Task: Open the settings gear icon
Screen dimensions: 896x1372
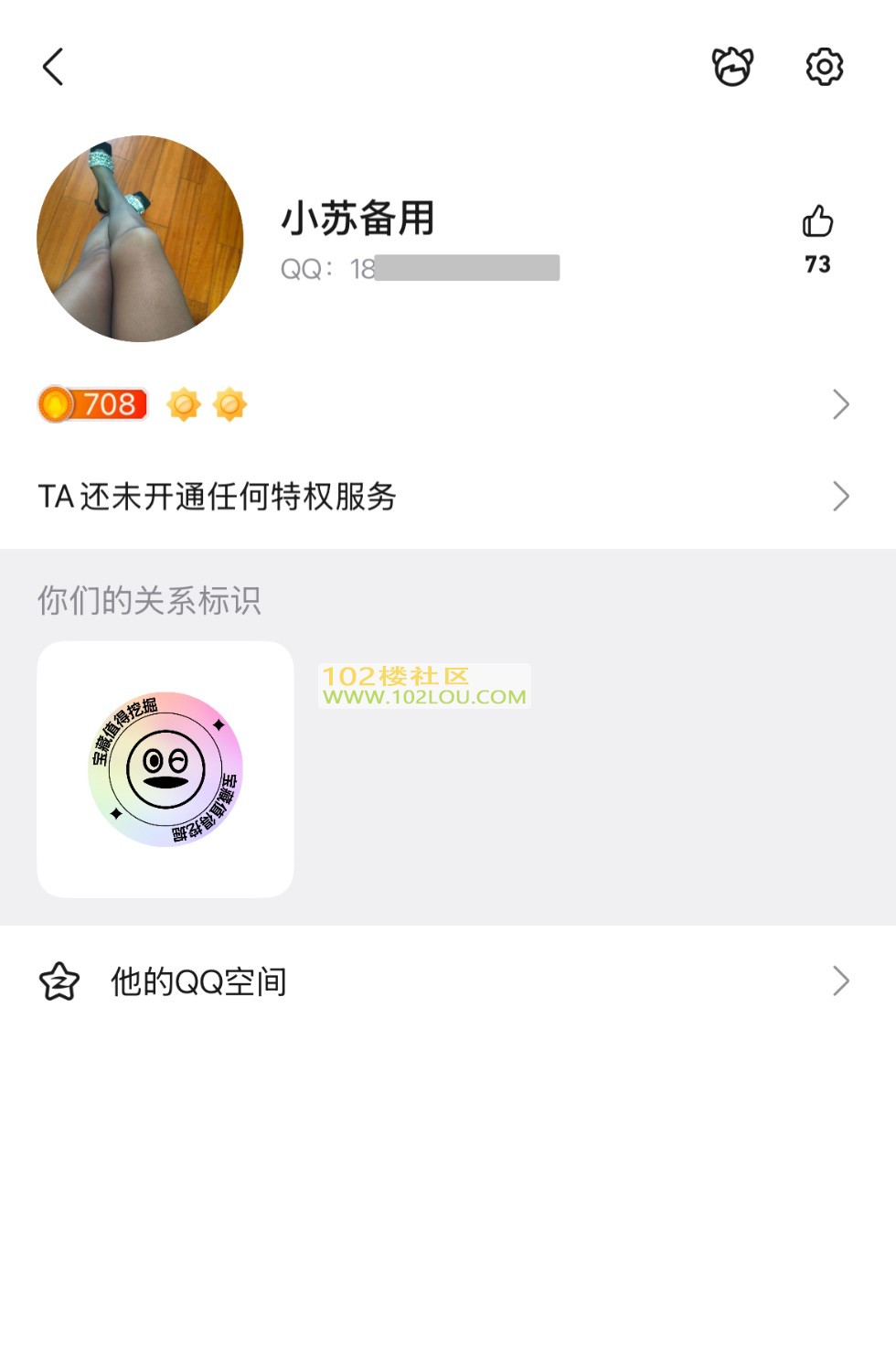Action: coord(824,67)
